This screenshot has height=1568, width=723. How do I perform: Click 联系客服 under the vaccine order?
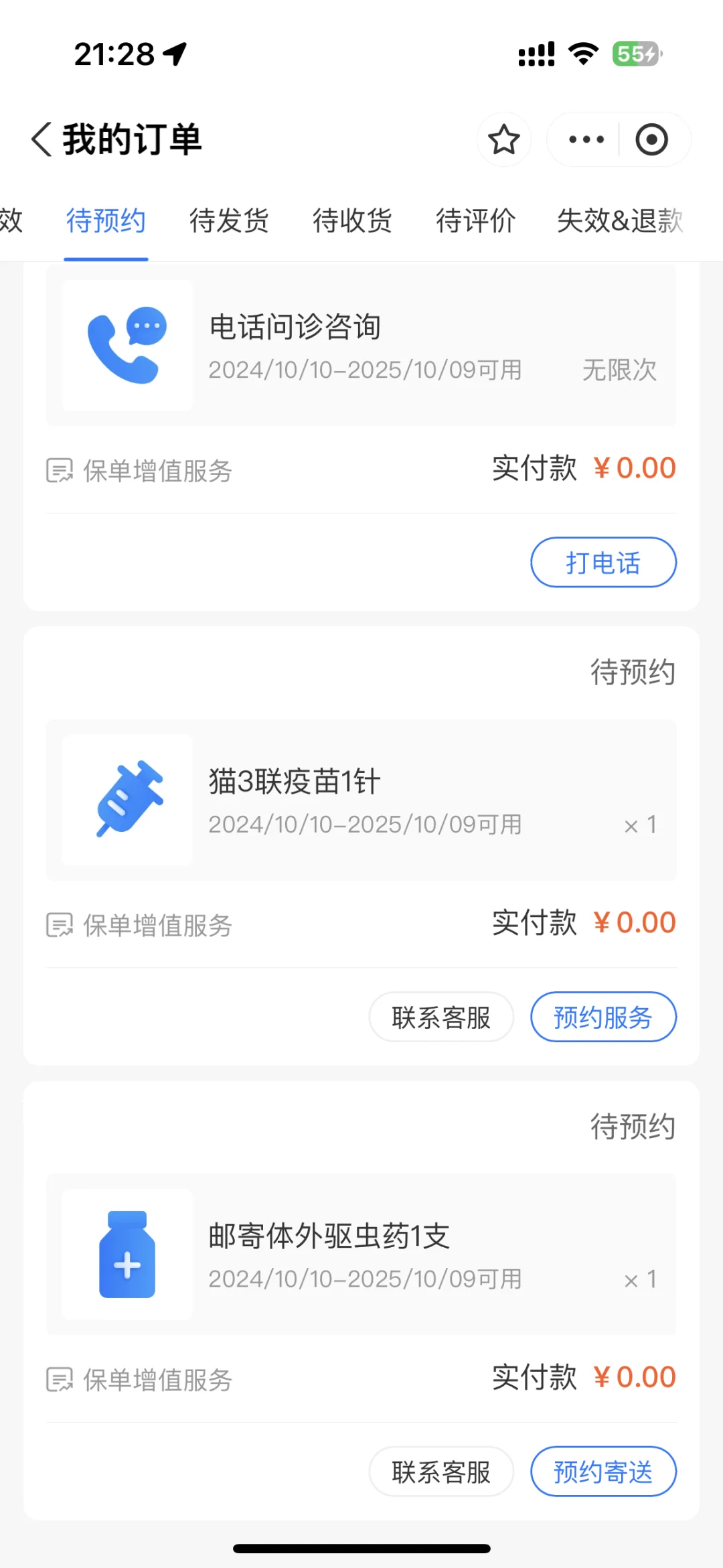[441, 1017]
